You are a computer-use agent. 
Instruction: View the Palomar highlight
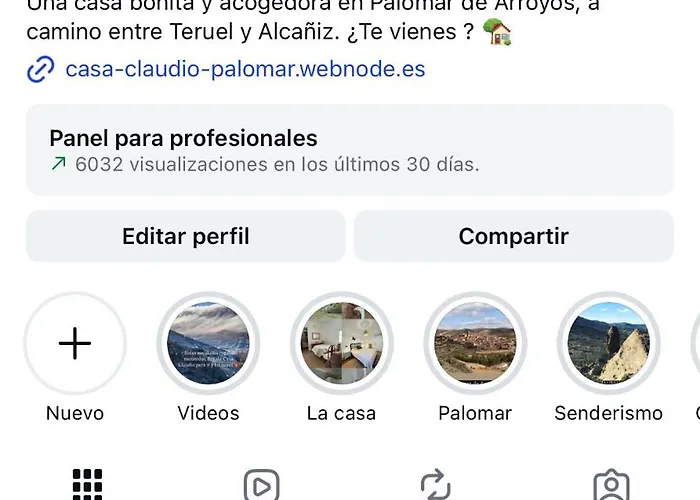point(475,344)
